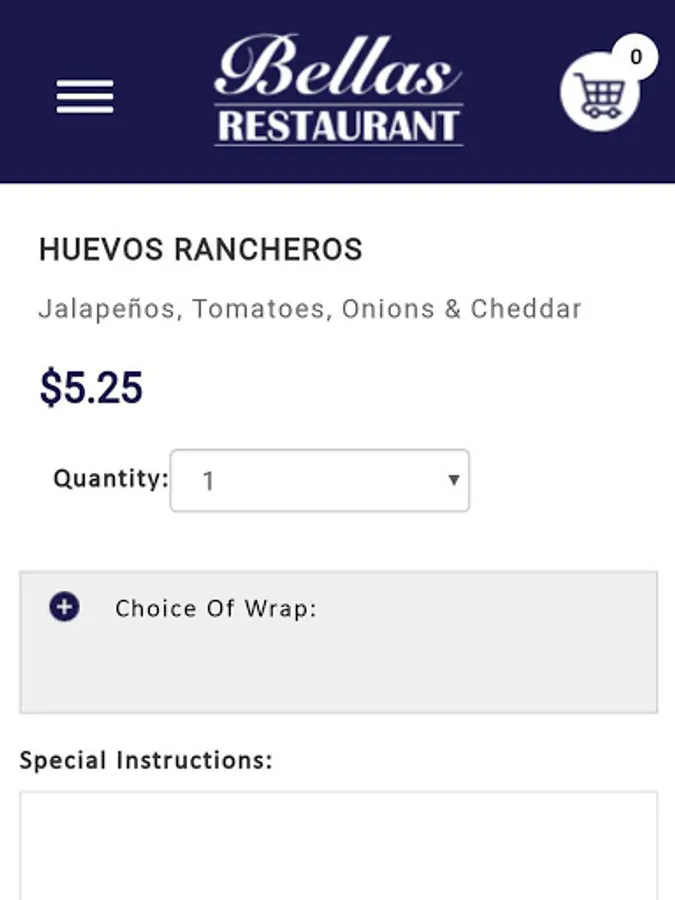Expand the Choice Of Wrap section
Screen dimensions: 675x900
[65, 607]
